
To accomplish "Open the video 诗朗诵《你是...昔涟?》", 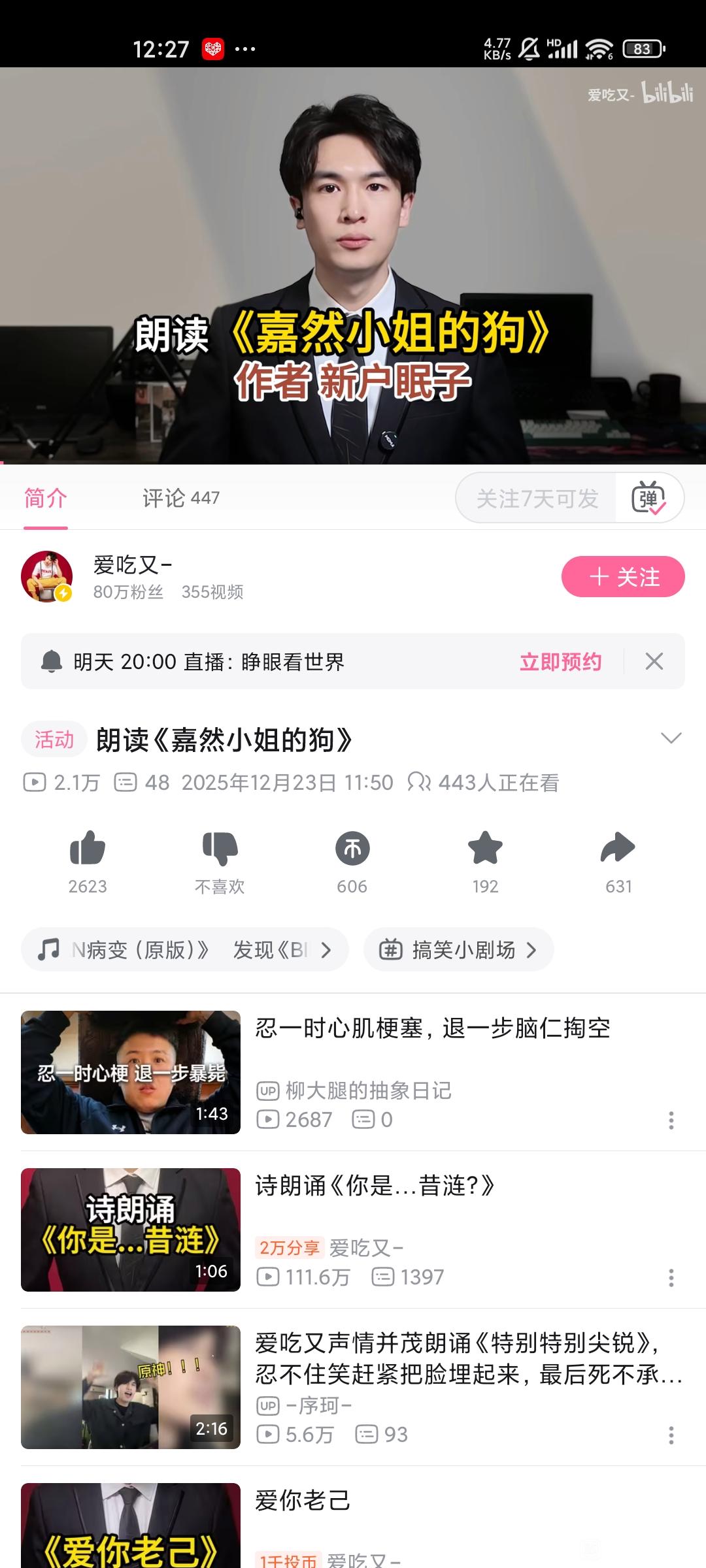I will coord(374,1186).
